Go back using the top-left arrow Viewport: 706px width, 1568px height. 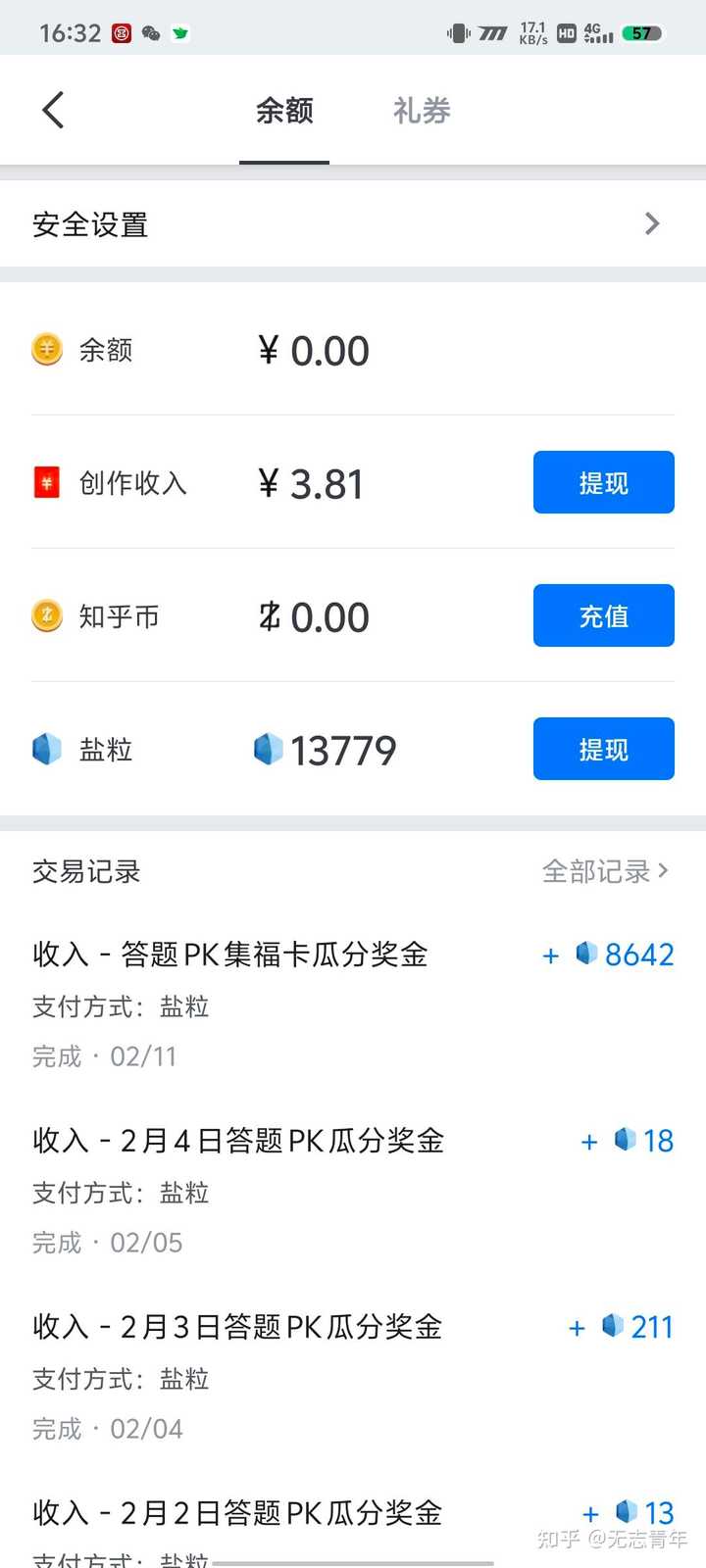point(54,110)
